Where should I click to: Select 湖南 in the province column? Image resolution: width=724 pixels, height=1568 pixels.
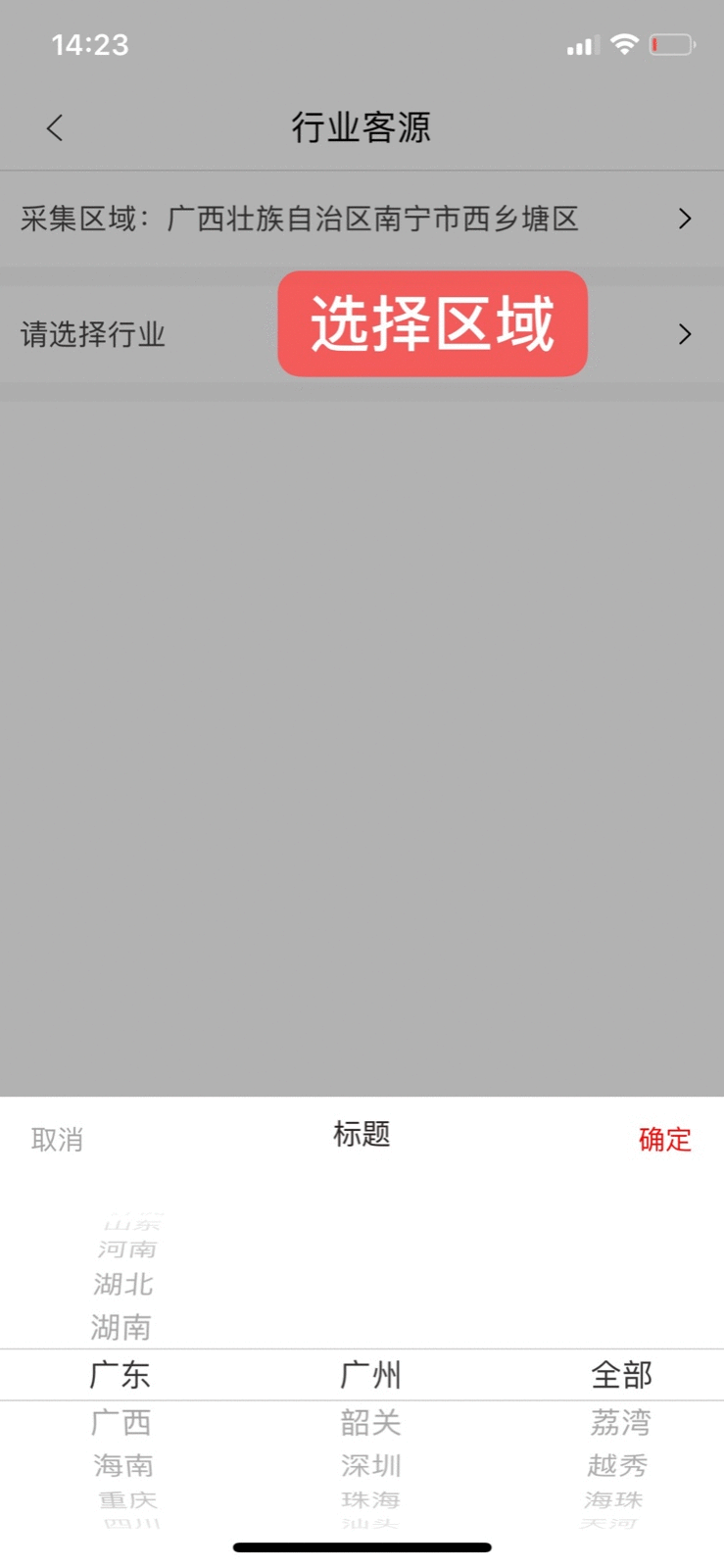coord(121,1327)
